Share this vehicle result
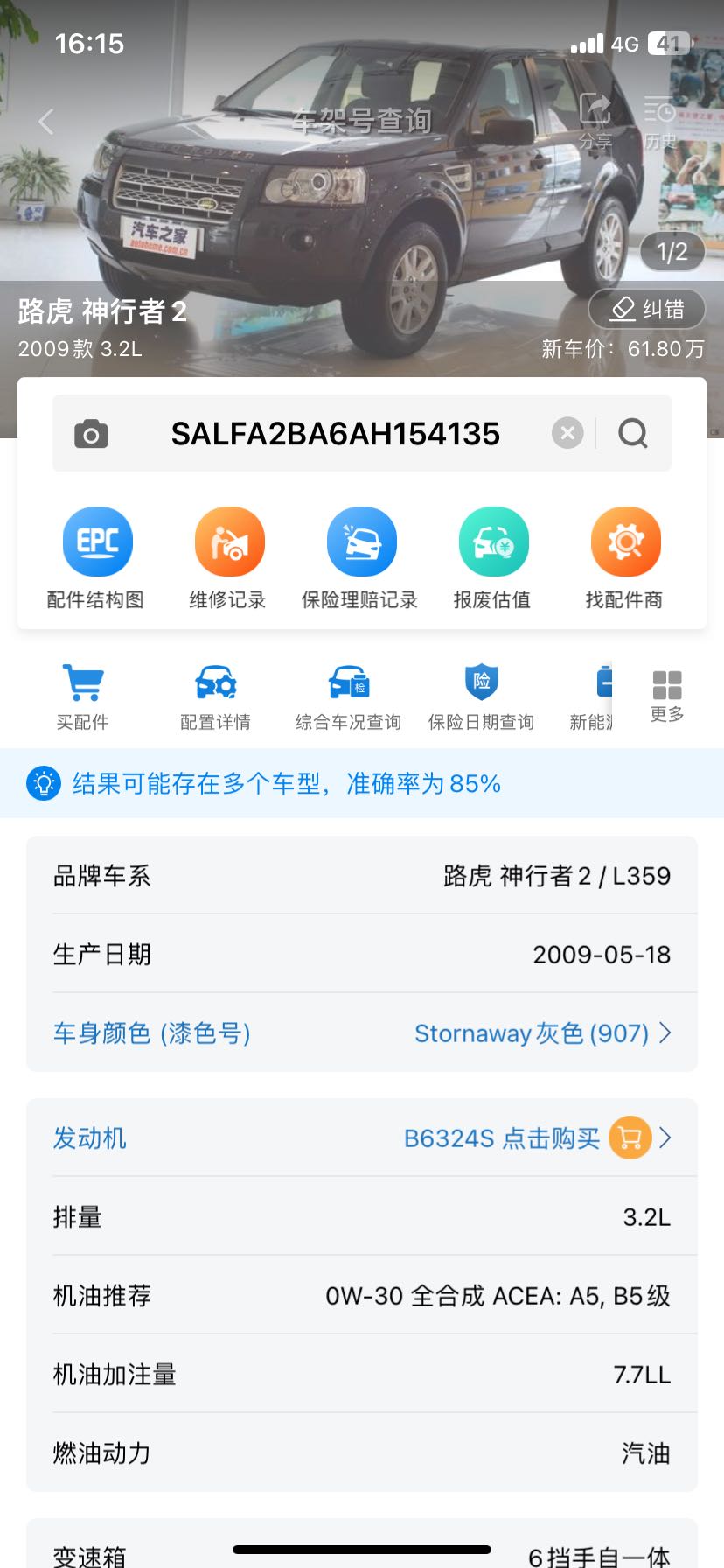 (595, 120)
